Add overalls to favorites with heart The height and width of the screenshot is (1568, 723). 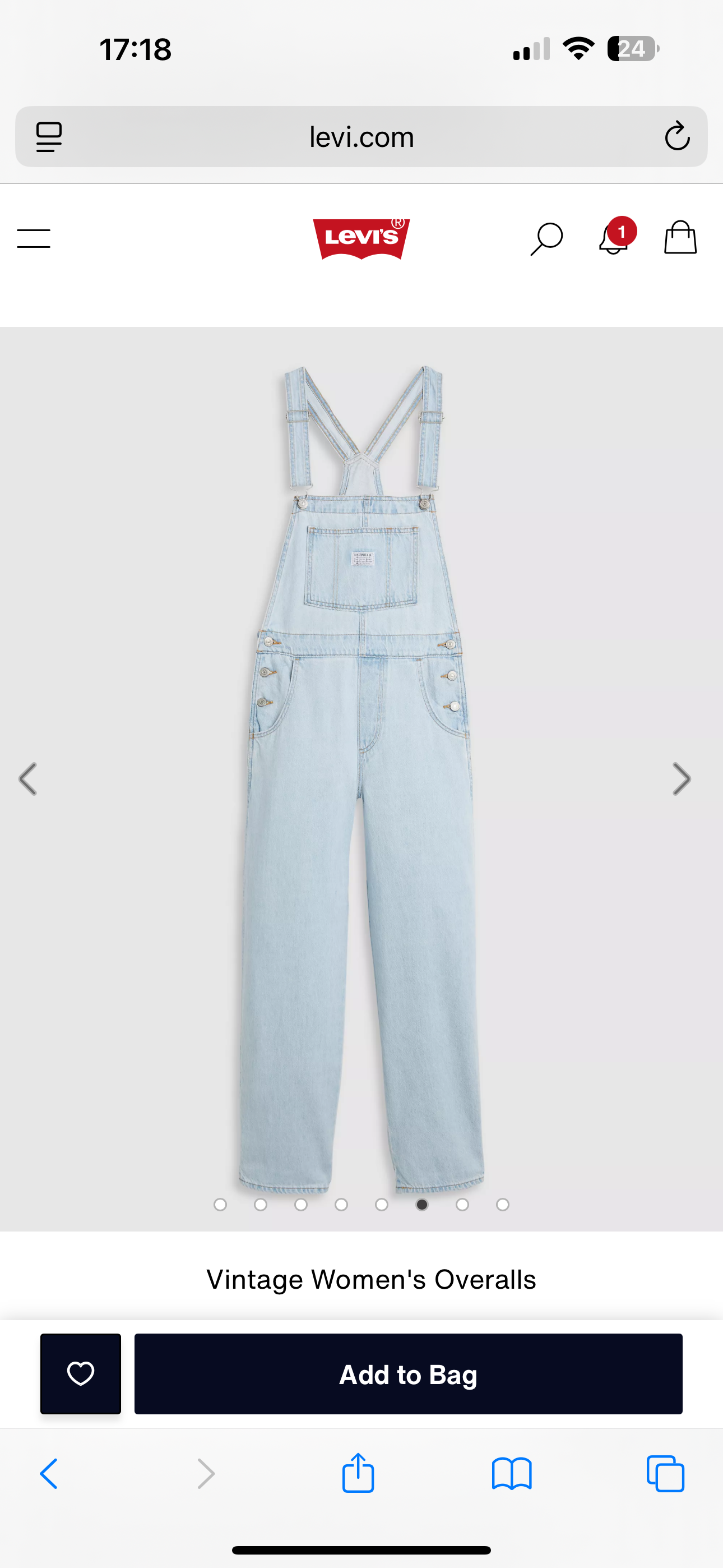tap(80, 1373)
